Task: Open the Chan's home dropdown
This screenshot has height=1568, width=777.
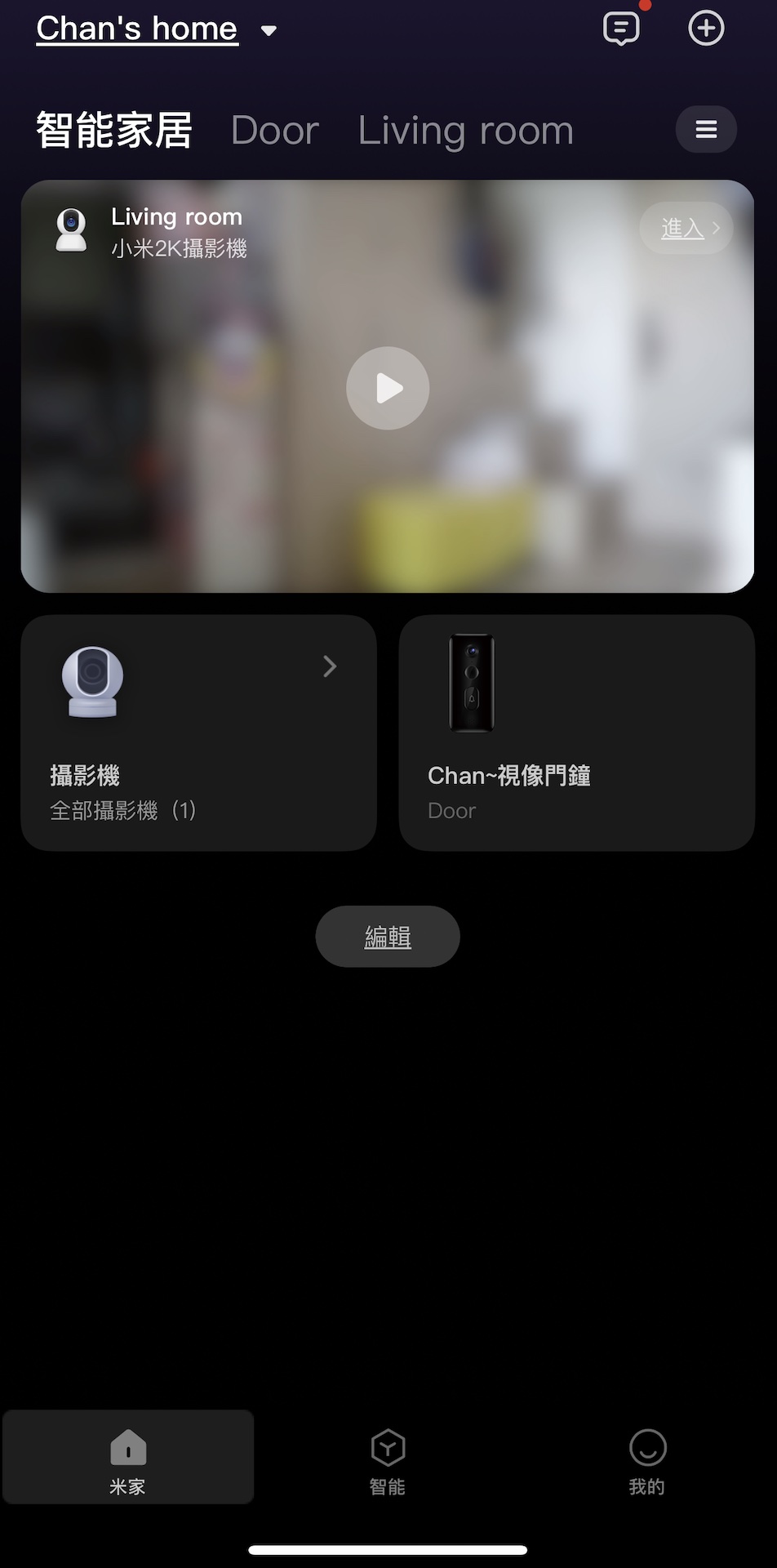Action: (157, 30)
